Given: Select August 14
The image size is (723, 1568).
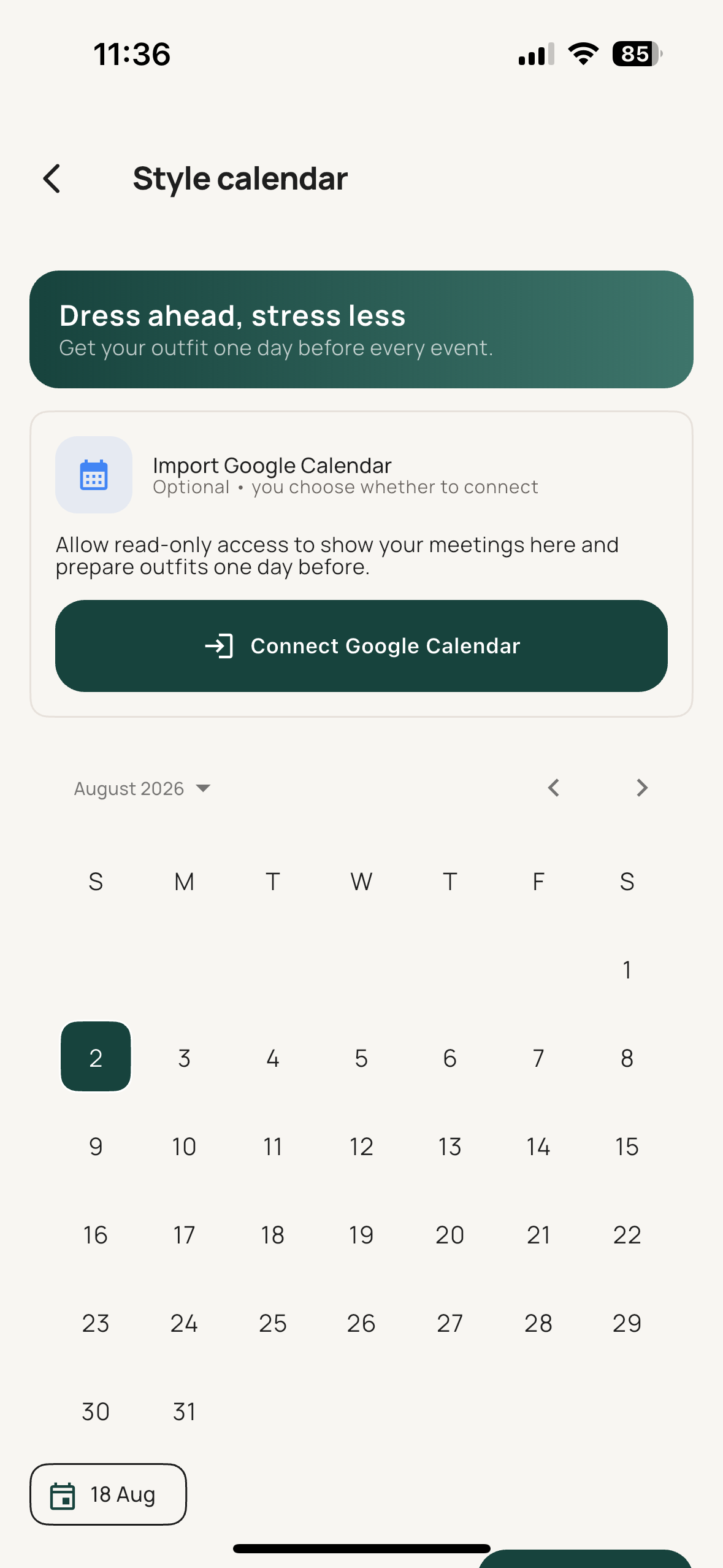Looking at the screenshot, I should 538,1147.
